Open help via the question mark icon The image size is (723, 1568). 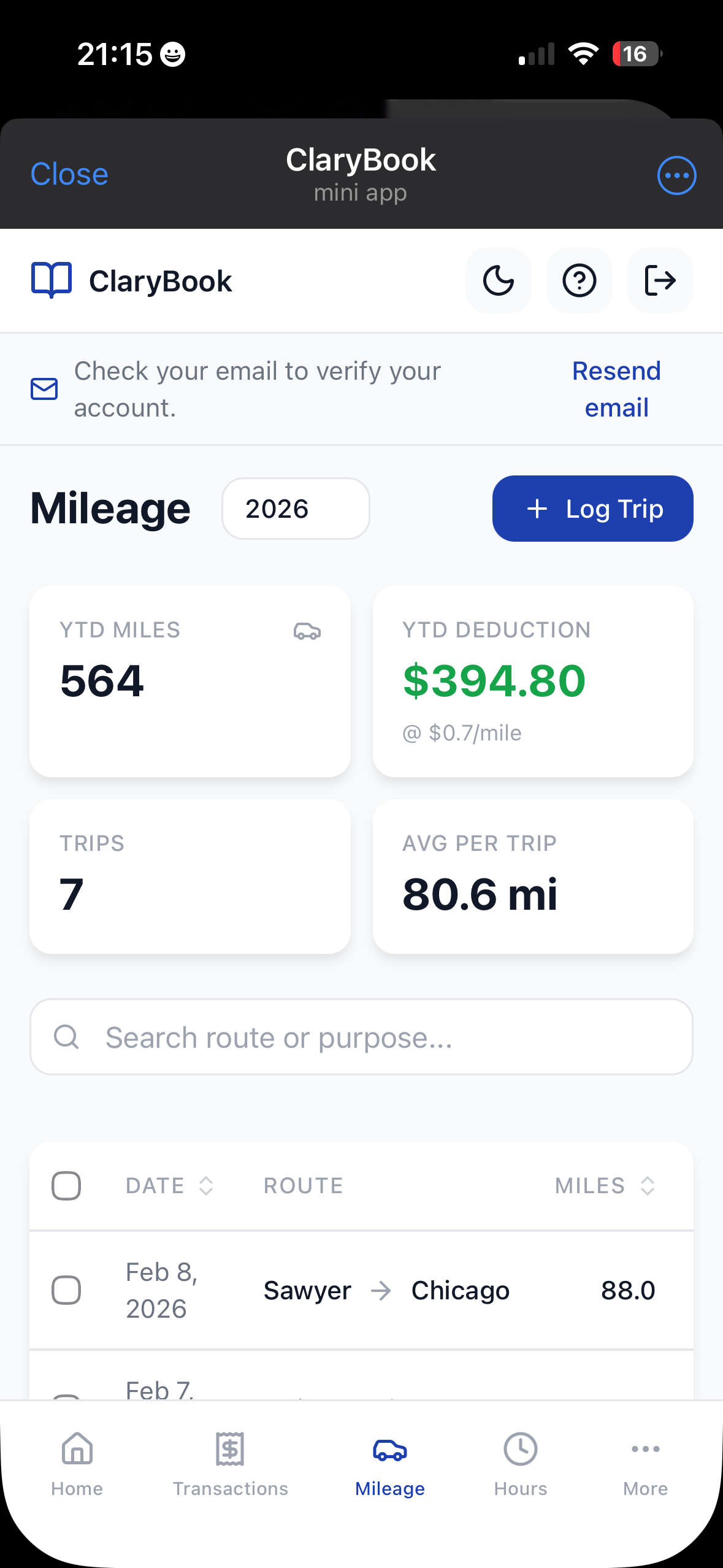[x=579, y=280]
